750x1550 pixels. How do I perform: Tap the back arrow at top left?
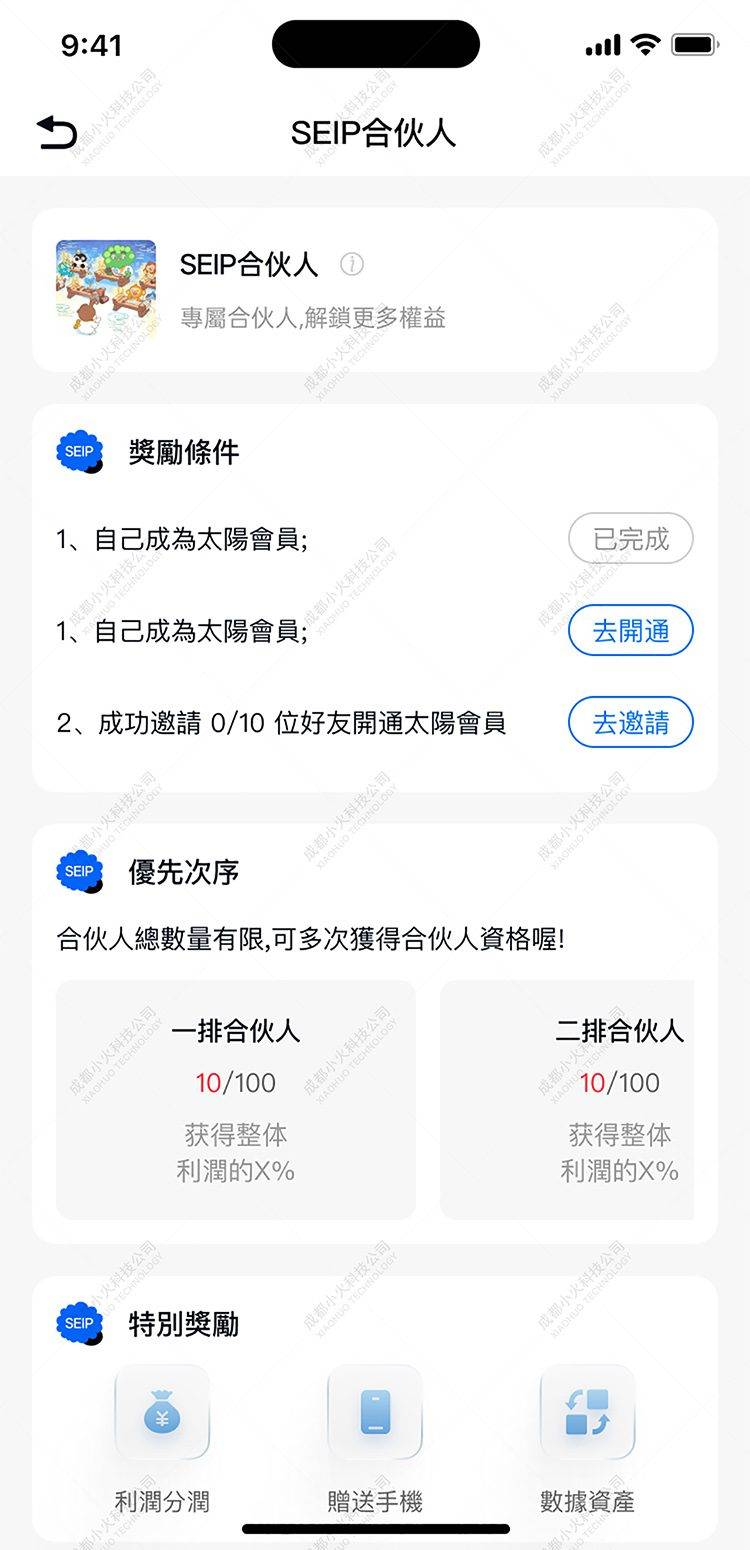coord(55,131)
